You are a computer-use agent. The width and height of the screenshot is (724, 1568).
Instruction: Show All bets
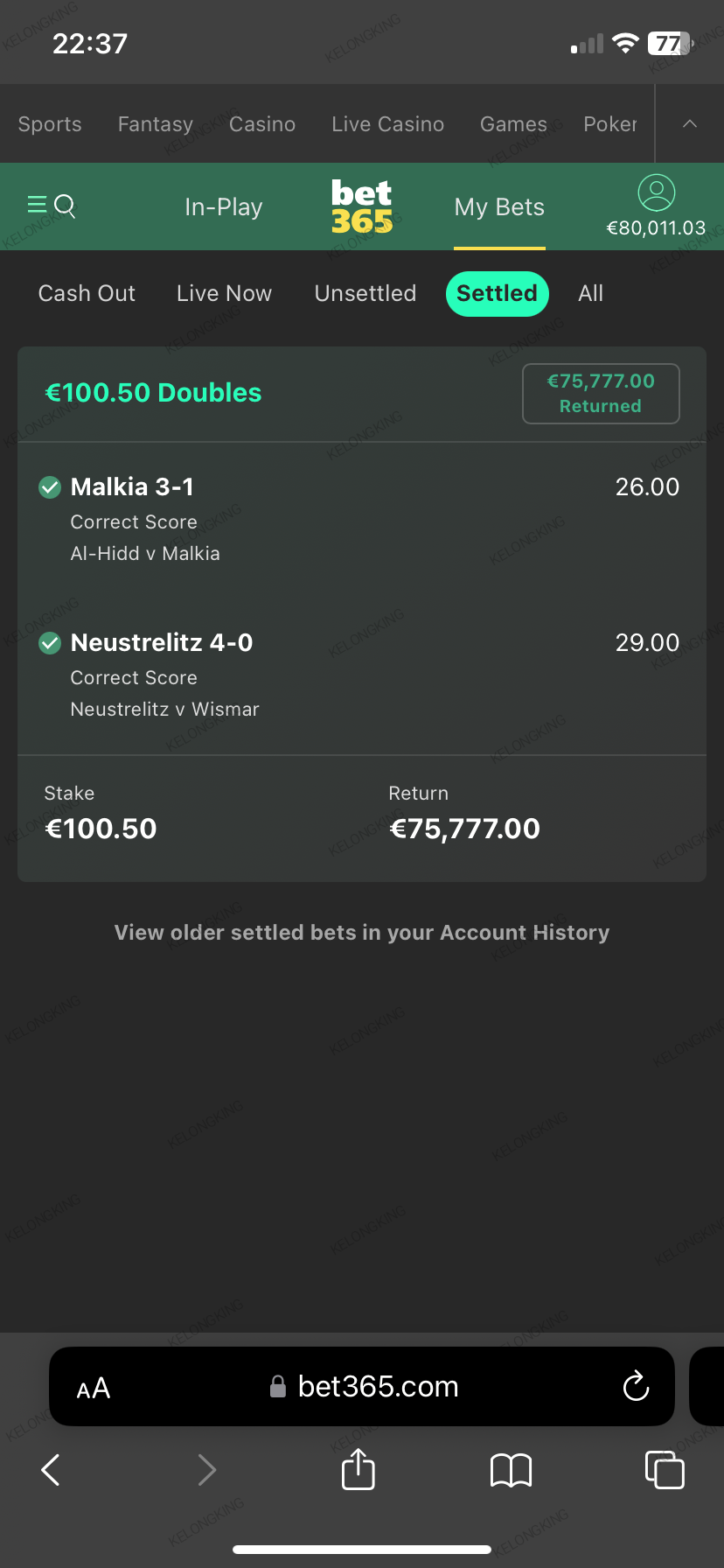(590, 293)
